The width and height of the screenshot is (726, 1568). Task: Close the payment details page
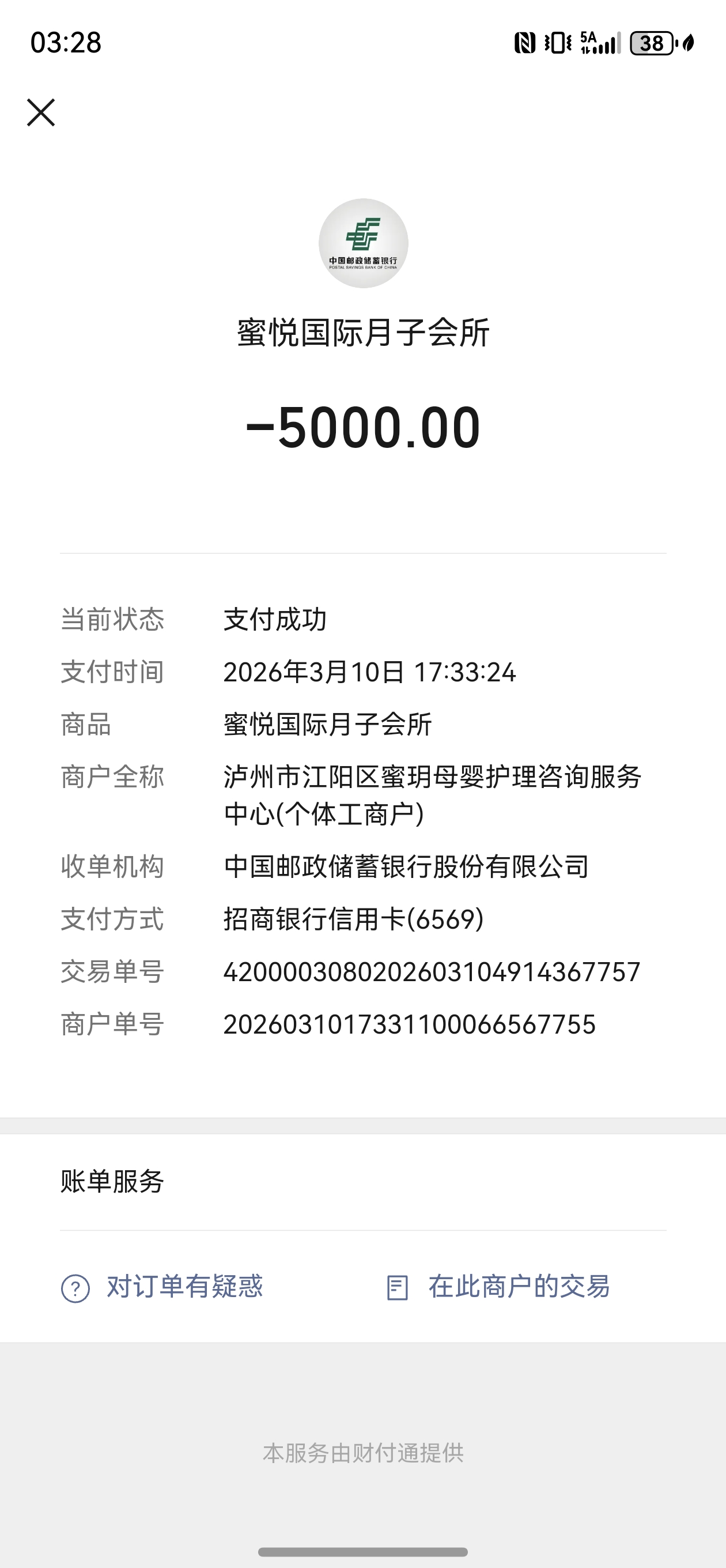tap(41, 112)
